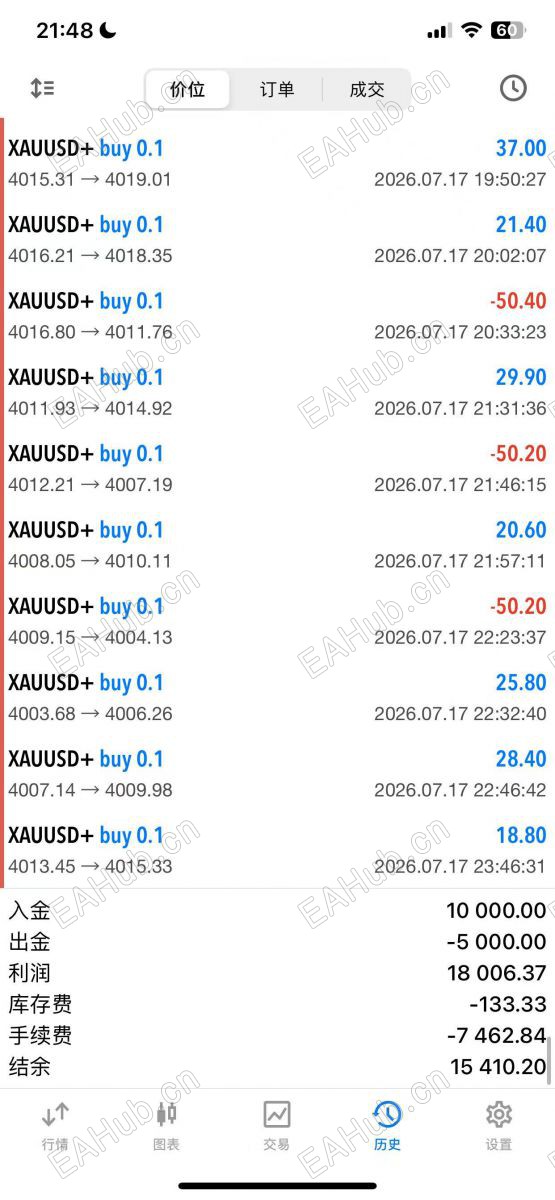This screenshot has height=1200, width=555.
Task: Open the 设置 tab
Action: point(498,1126)
